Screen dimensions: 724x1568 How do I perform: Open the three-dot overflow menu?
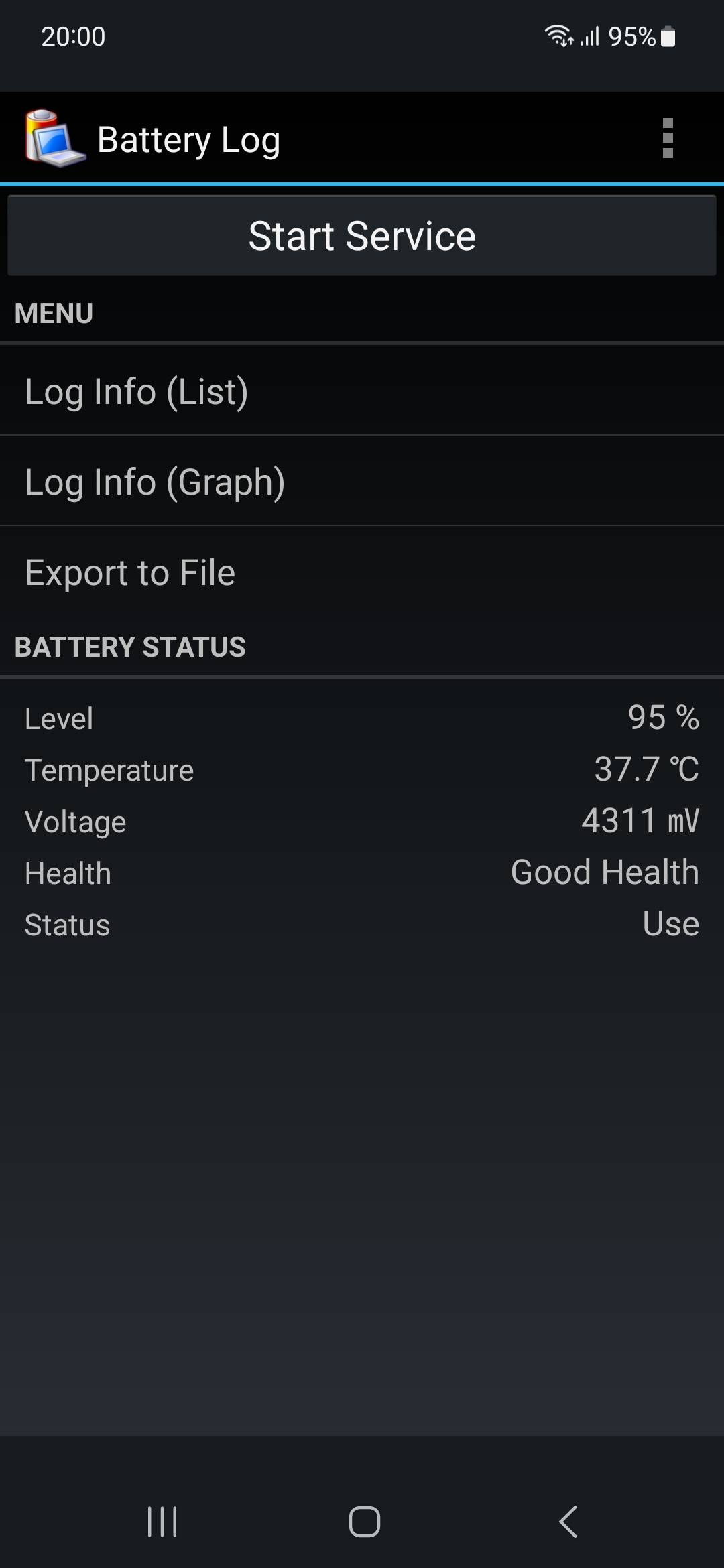click(667, 139)
